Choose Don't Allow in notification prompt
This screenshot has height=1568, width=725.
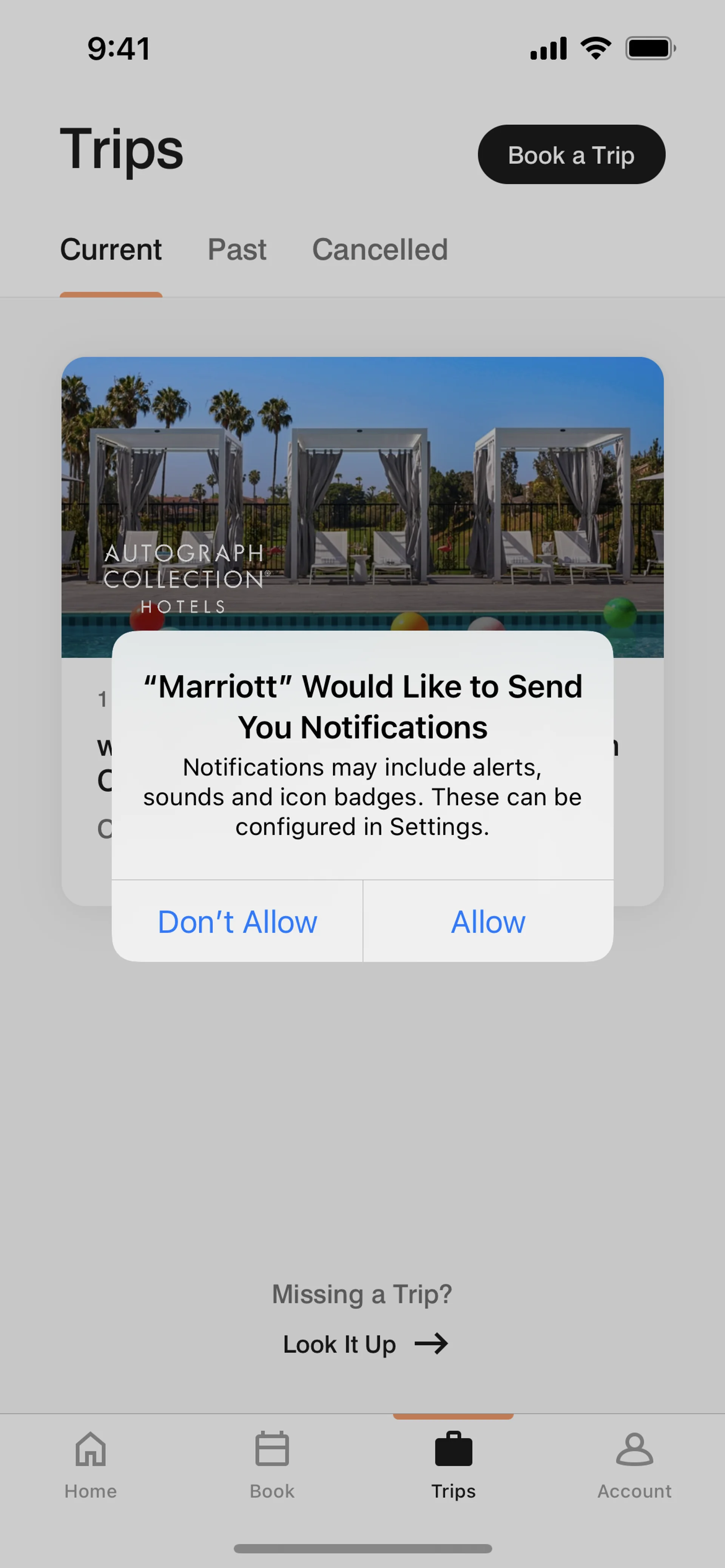[237, 922]
